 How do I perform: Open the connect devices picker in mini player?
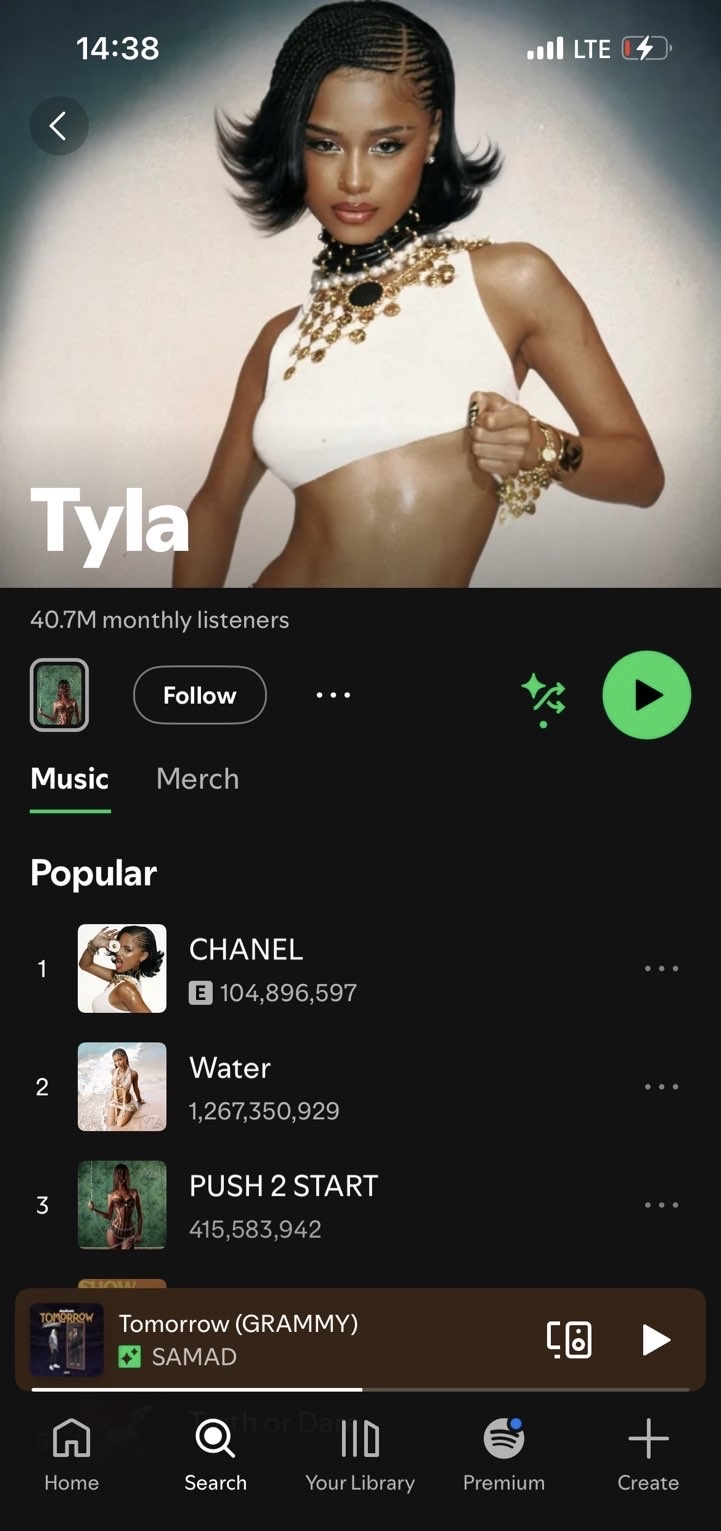[x=569, y=1339]
